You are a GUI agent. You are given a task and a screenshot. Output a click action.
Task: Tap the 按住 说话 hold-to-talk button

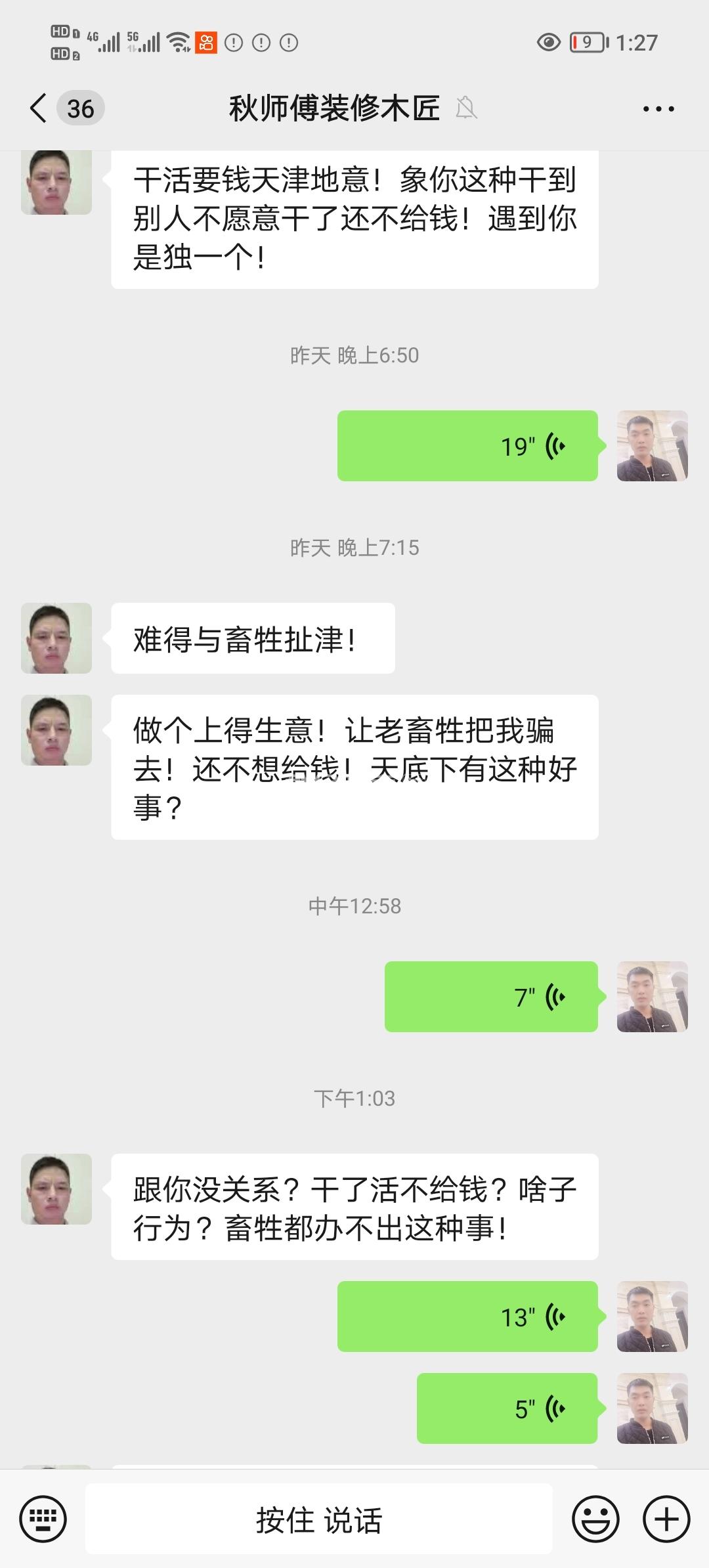[x=319, y=1519]
